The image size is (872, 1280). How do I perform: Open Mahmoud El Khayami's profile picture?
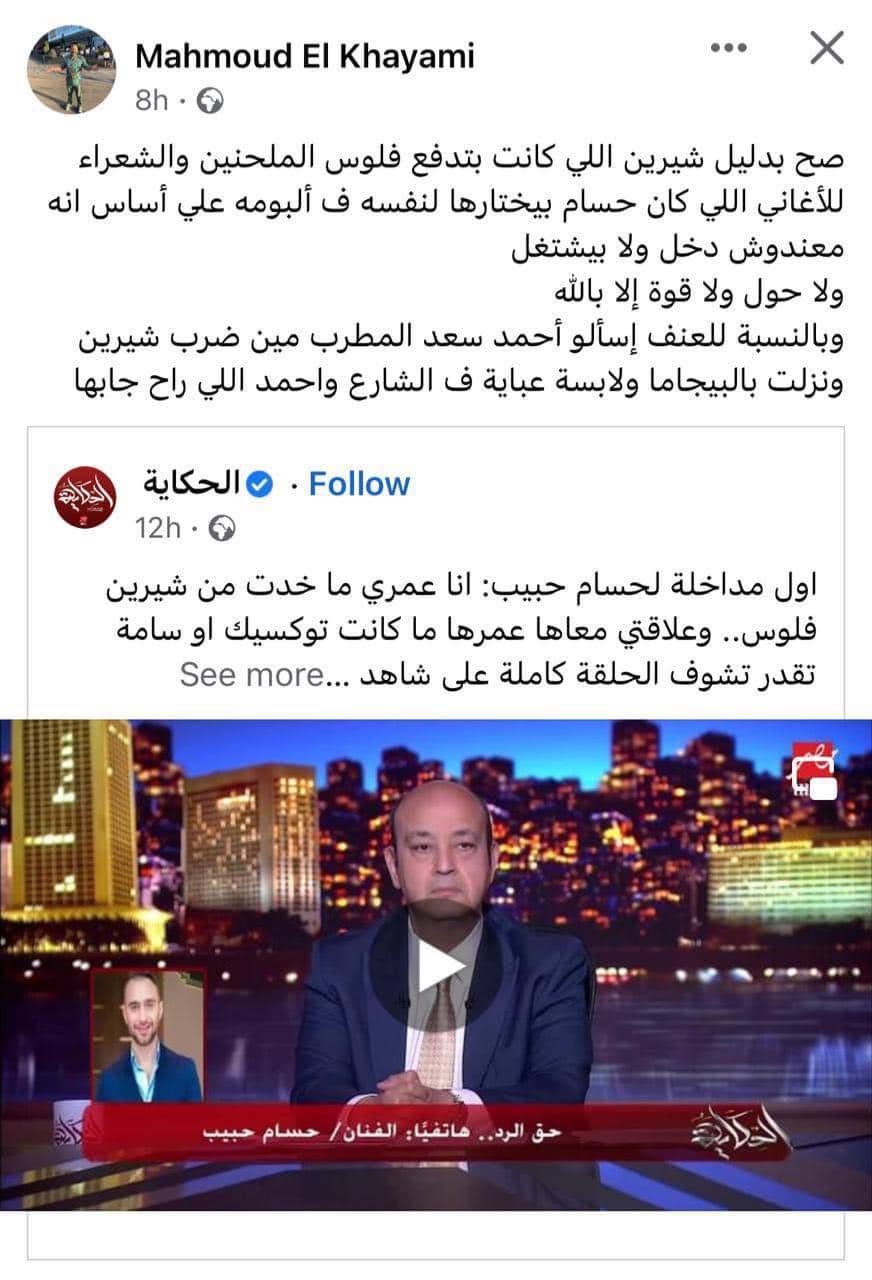69,69
